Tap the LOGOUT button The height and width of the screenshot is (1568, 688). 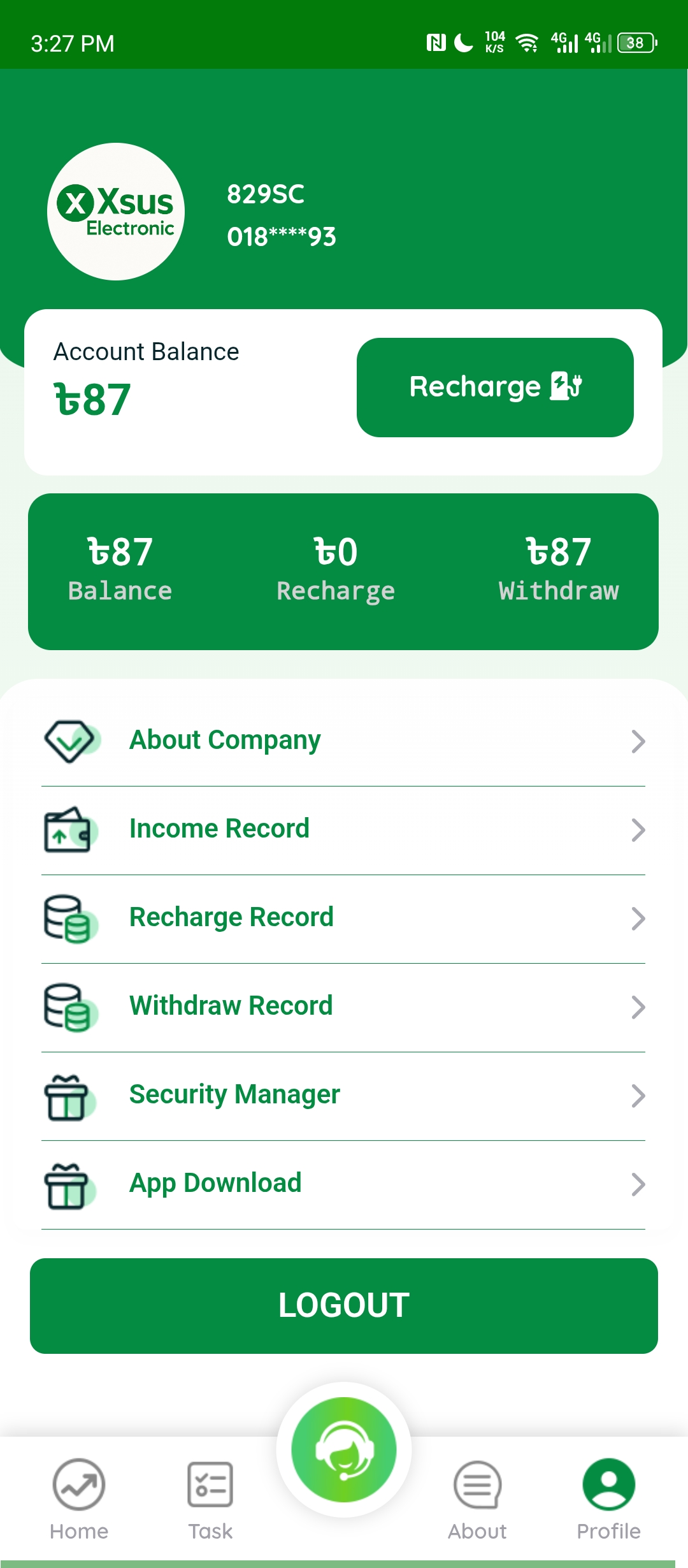click(344, 1306)
